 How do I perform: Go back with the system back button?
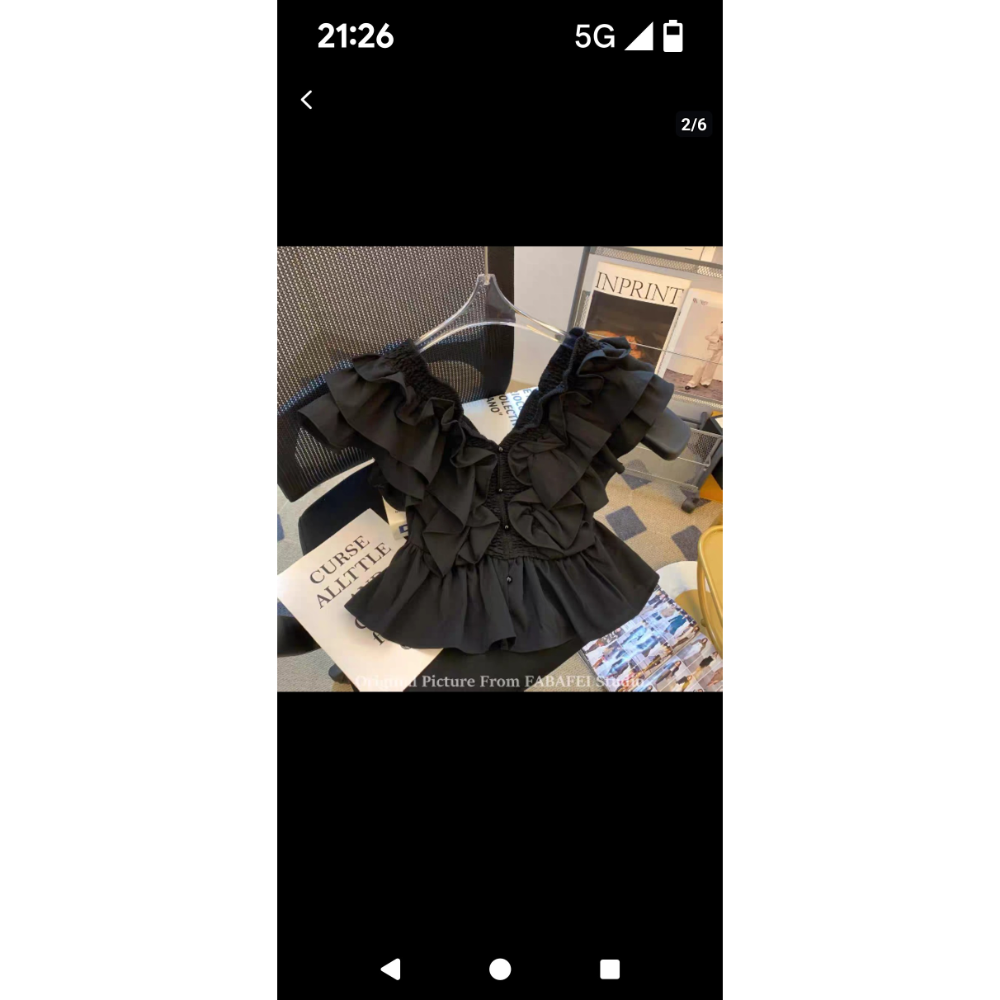click(x=391, y=968)
